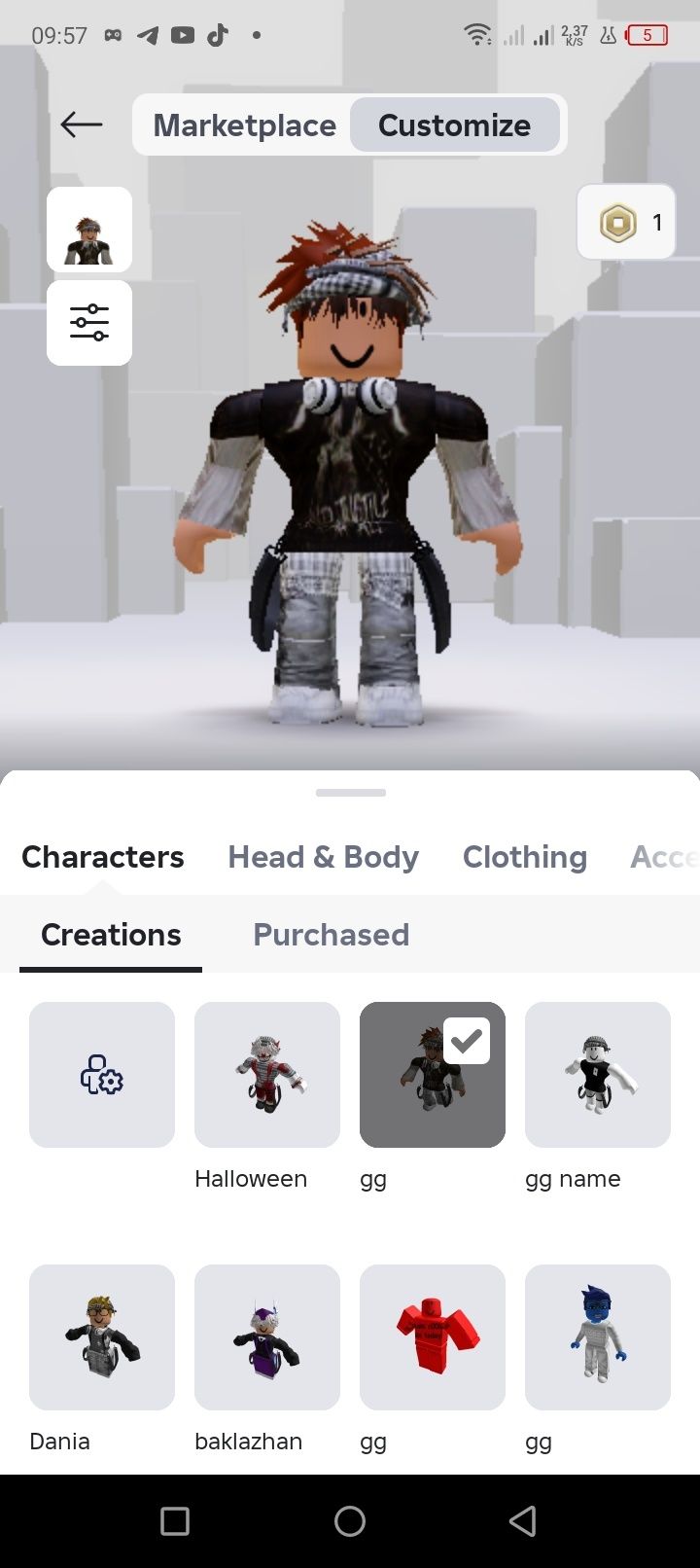The image size is (700, 1568).
Task: Wear the Halloween outfit
Action: point(267,1075)
